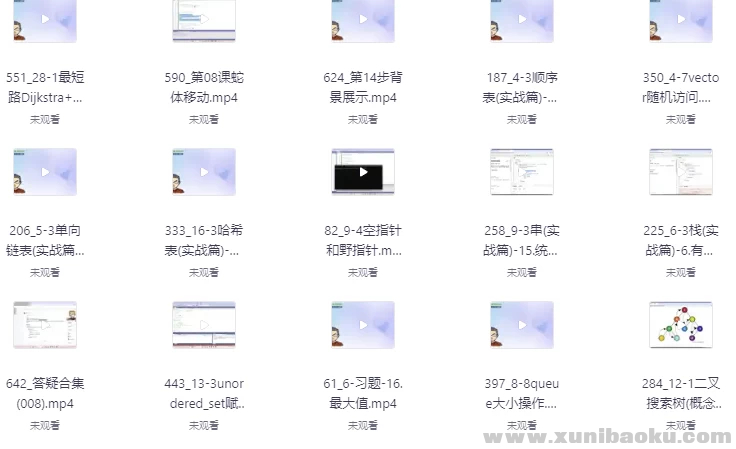Screen dimensions: 736x449
Task: Open 82_9-4空指针和野指针 video
Action: tap(363, 172)
